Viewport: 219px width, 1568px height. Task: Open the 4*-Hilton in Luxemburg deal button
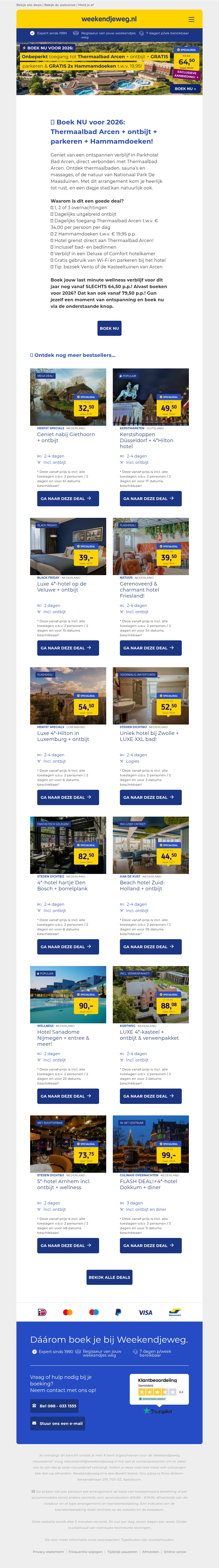(x=68, y=797)
